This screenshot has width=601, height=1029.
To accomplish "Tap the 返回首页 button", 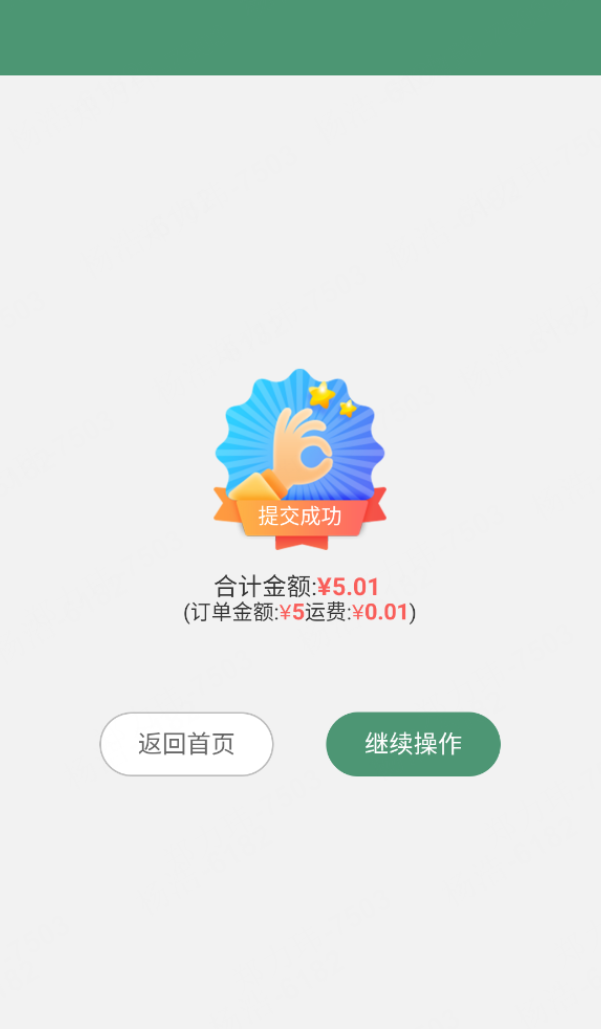I will point(186,744).
